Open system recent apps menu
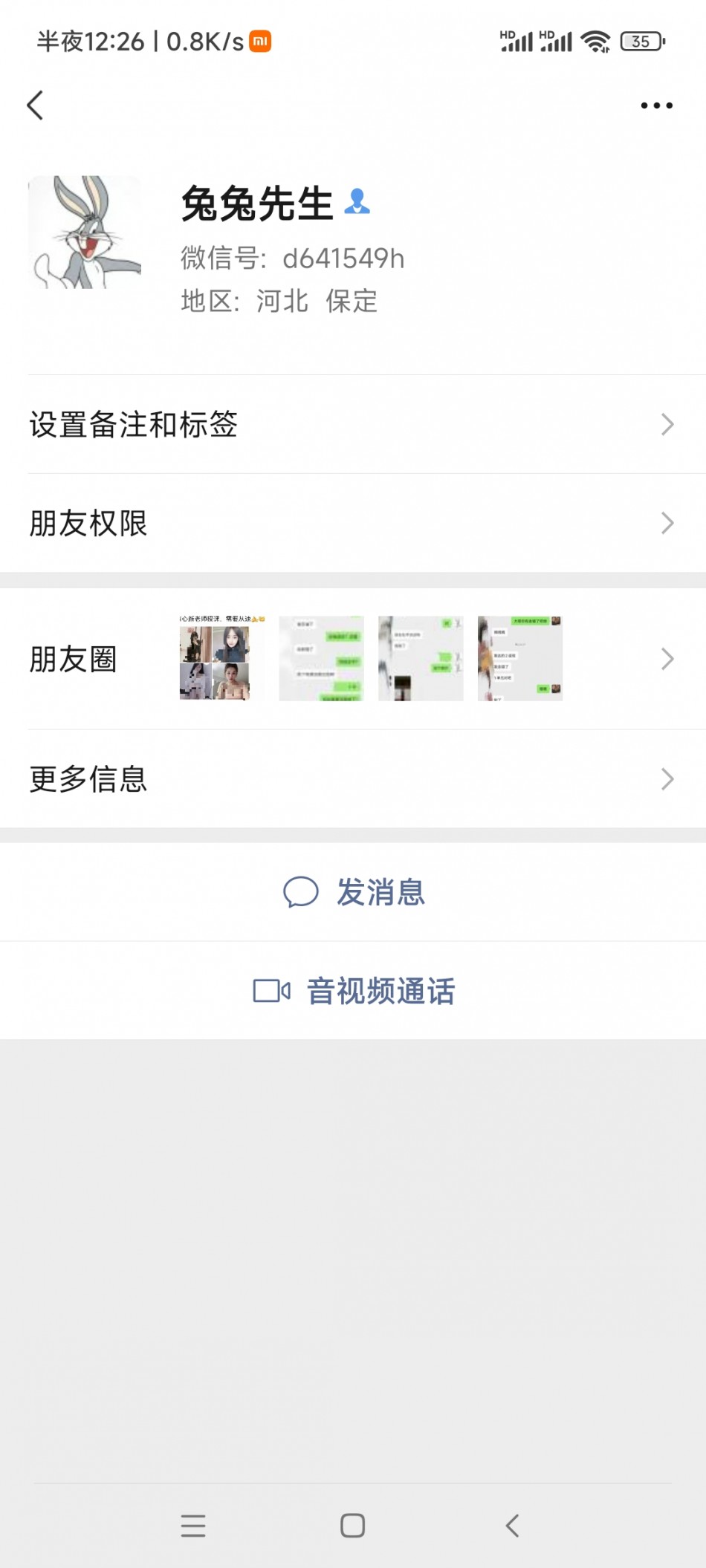The image size is (706, 1568). click(193, 1526)
